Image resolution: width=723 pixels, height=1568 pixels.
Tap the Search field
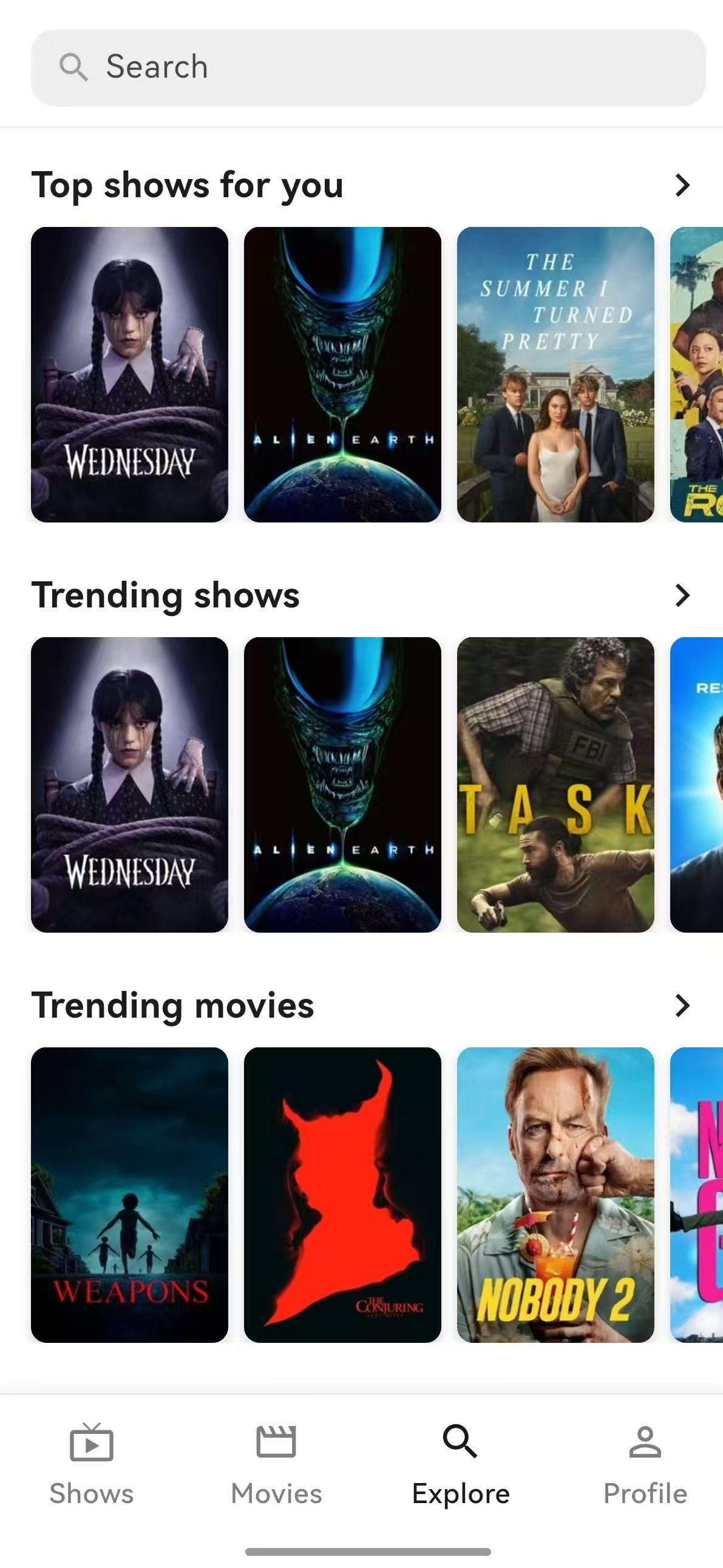368,67
